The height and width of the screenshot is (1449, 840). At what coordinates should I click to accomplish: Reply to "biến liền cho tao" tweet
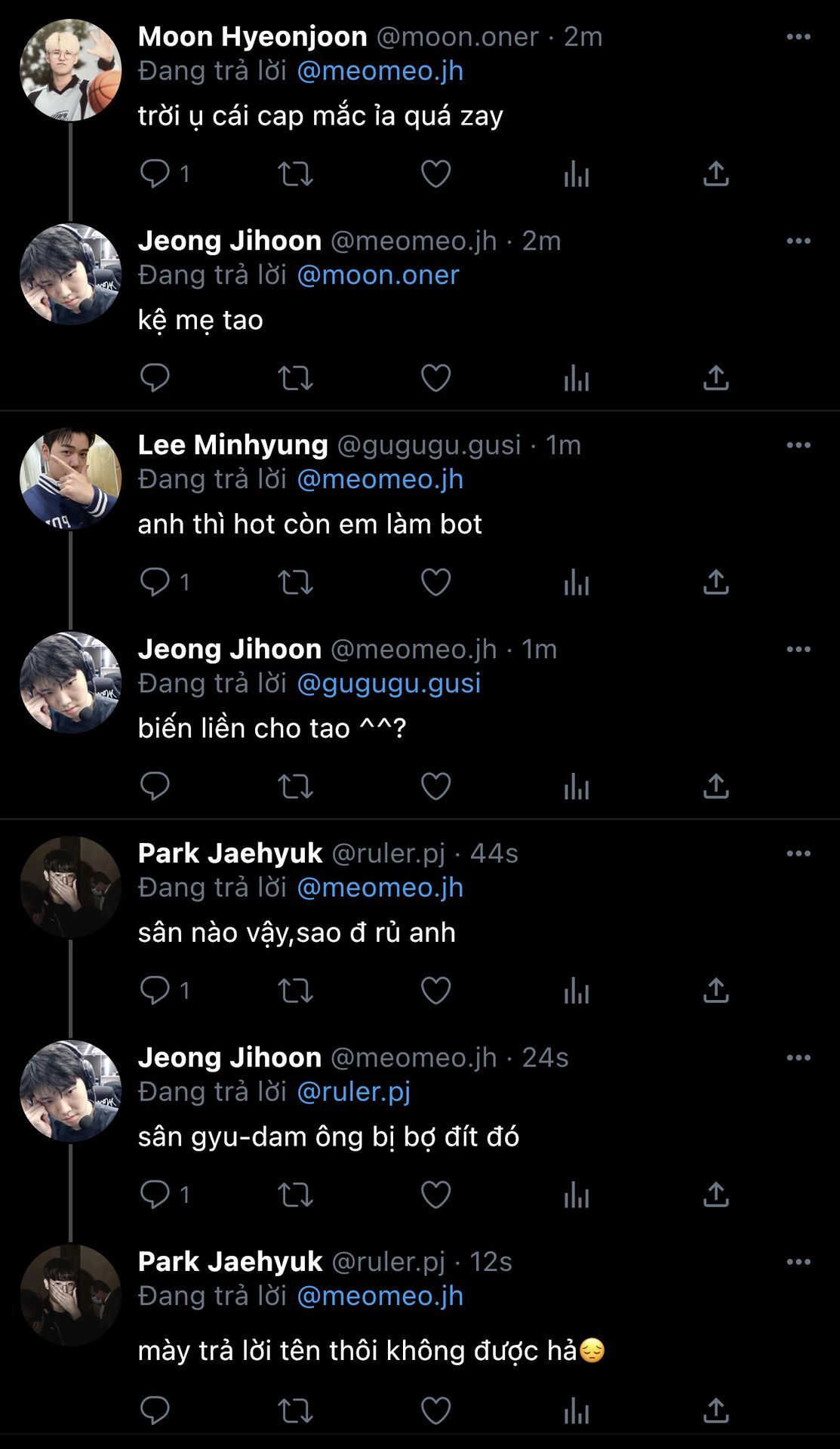pyautogui.click(x=155, y=786)
